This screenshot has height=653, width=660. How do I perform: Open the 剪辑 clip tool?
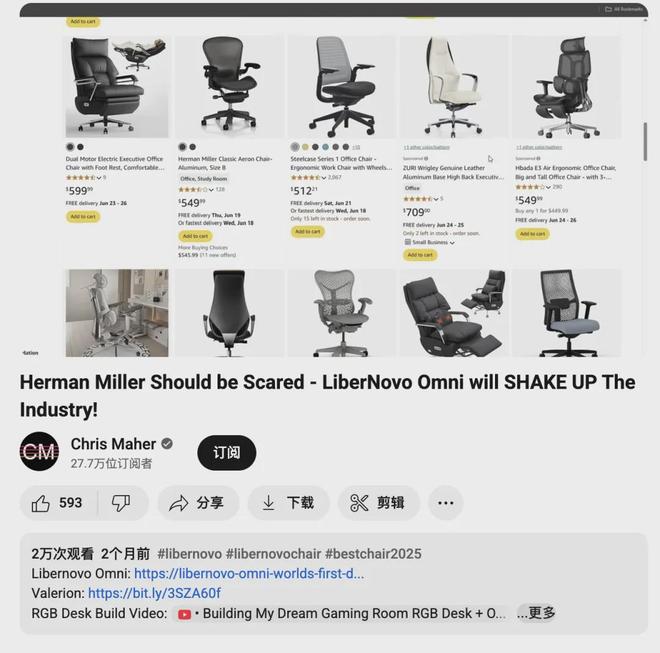tap(378, 503)
